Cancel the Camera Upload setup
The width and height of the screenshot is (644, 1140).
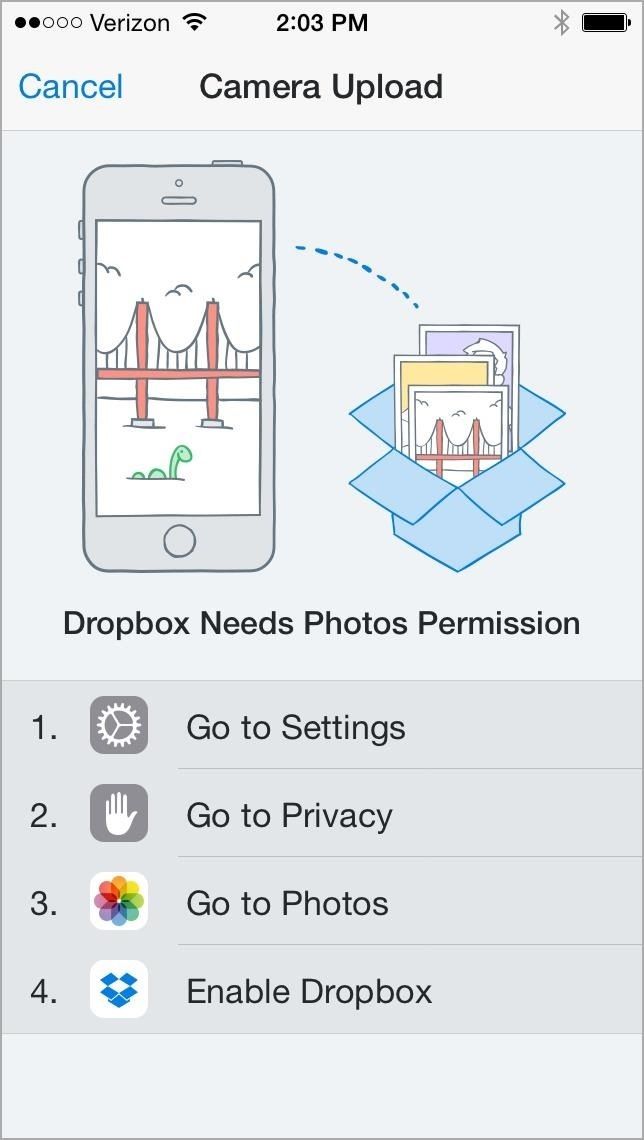(70, 87)
